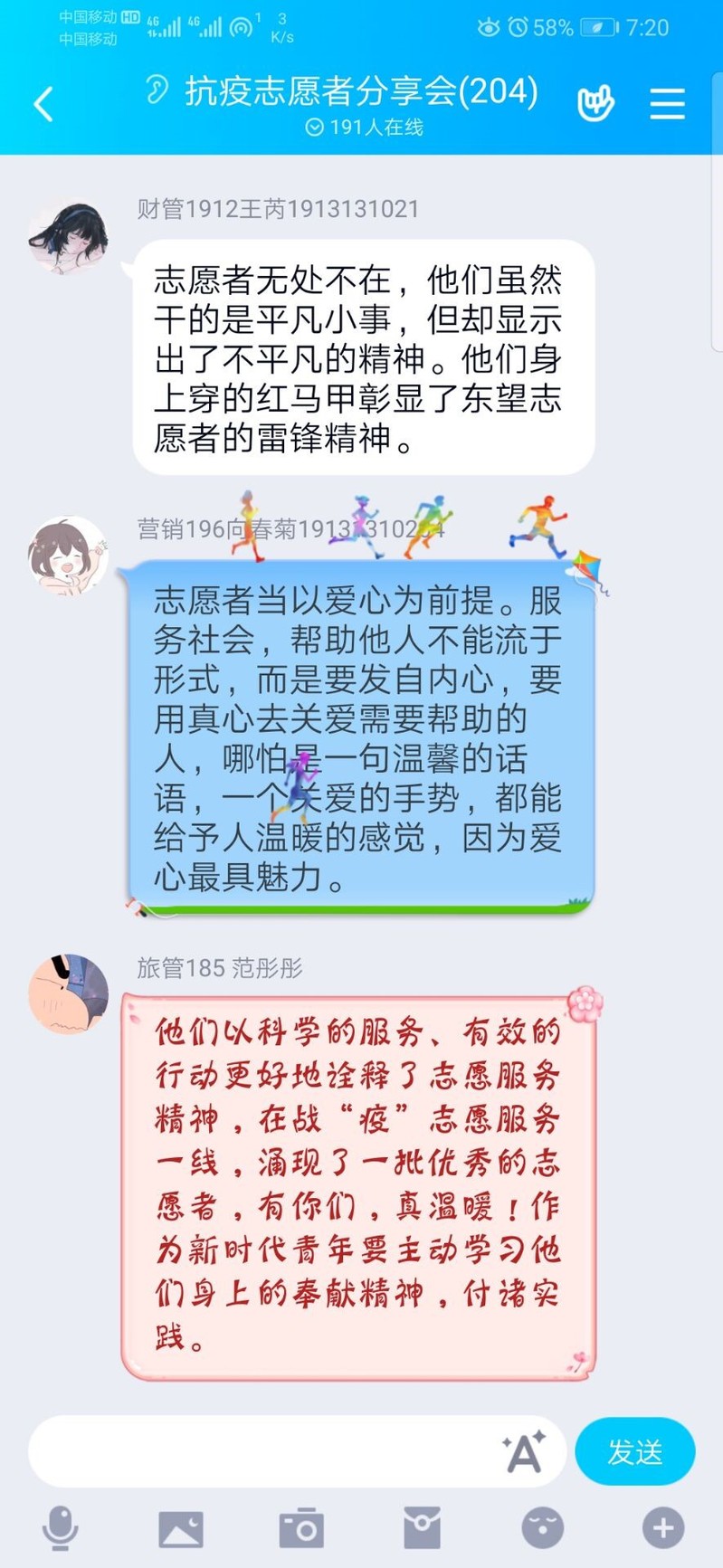Viewport: 723px width, 1568px height.
Task: Open the image gallery picker
Action: click(x=181, y=1528)
